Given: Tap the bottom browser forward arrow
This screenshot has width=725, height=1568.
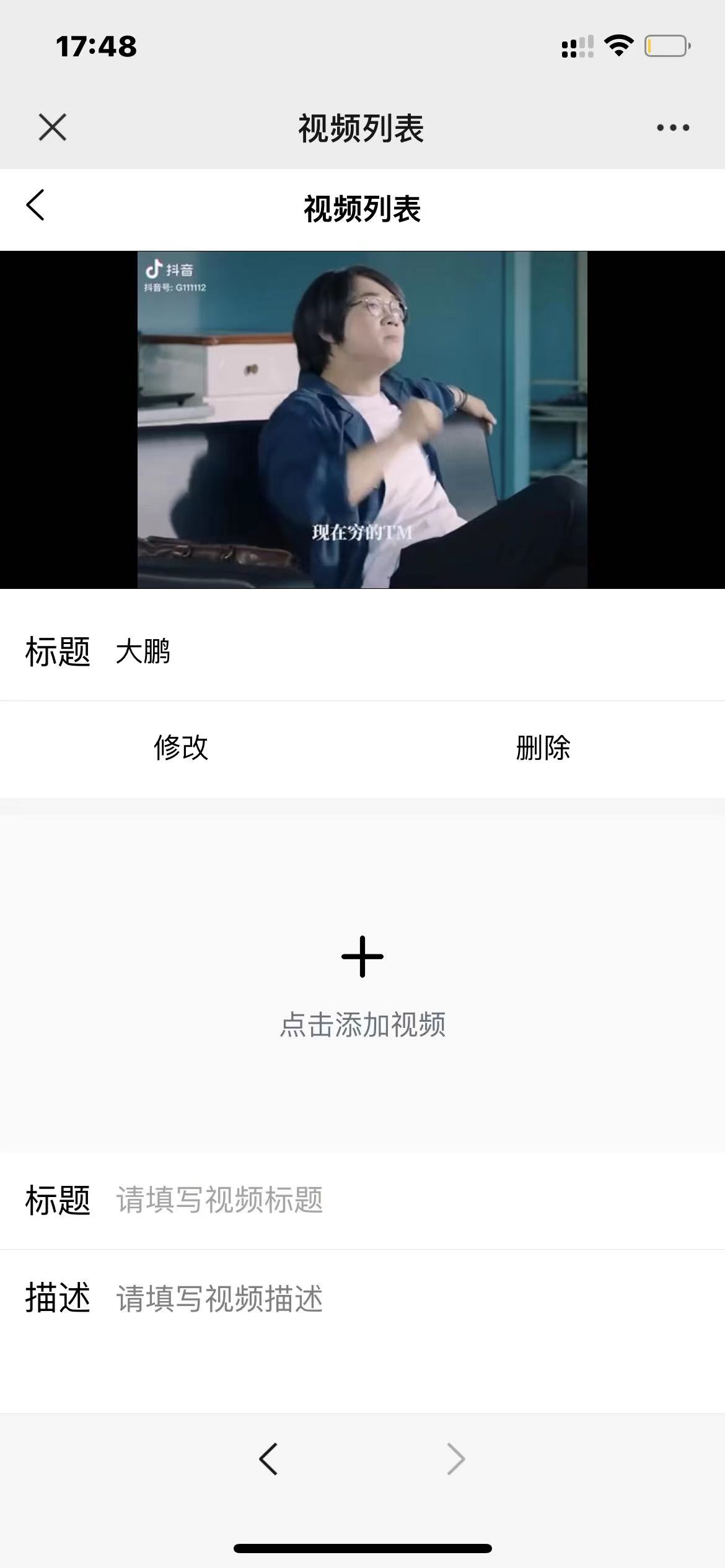Looking at the screenshot, I should pyautogui.click(x=456, y=1460).
